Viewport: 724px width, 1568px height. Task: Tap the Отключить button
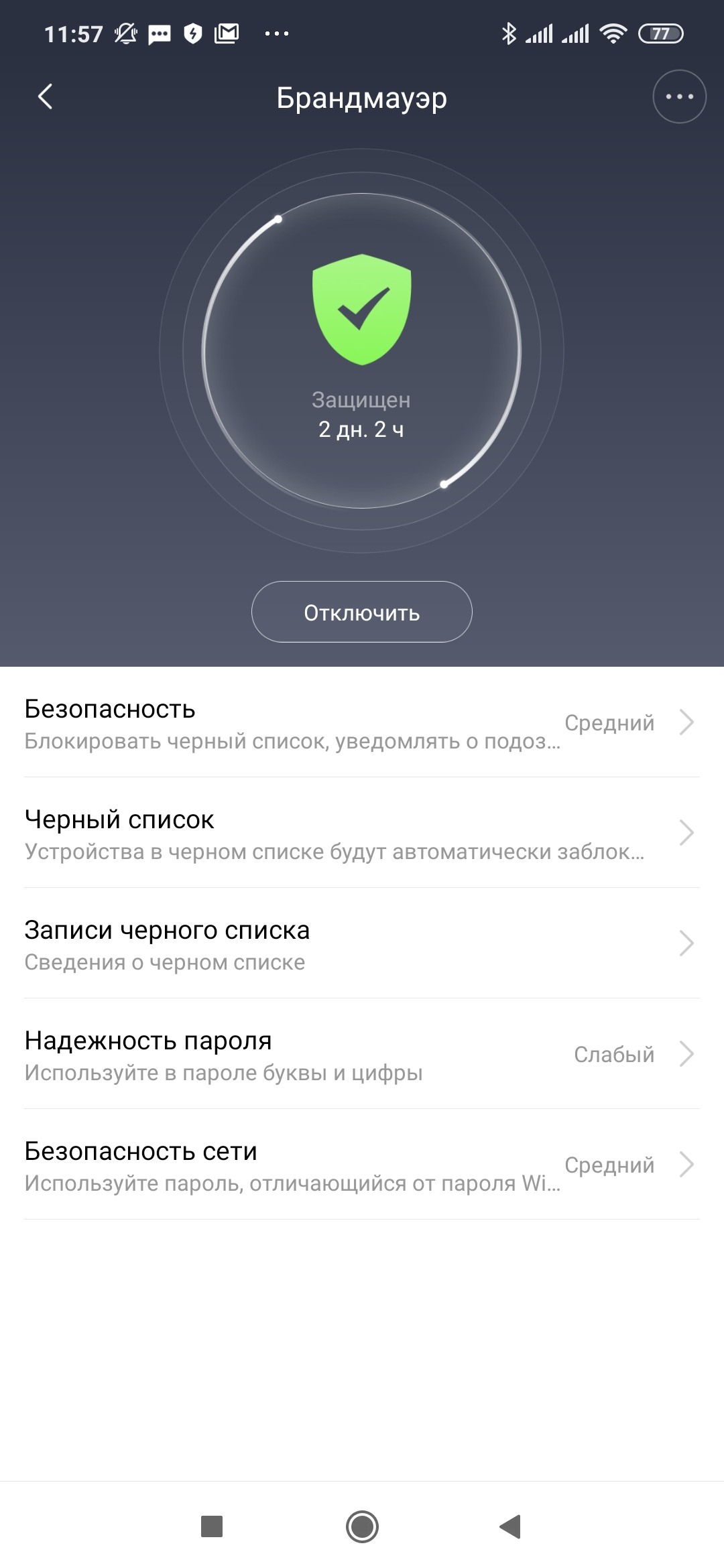point(362,612)
